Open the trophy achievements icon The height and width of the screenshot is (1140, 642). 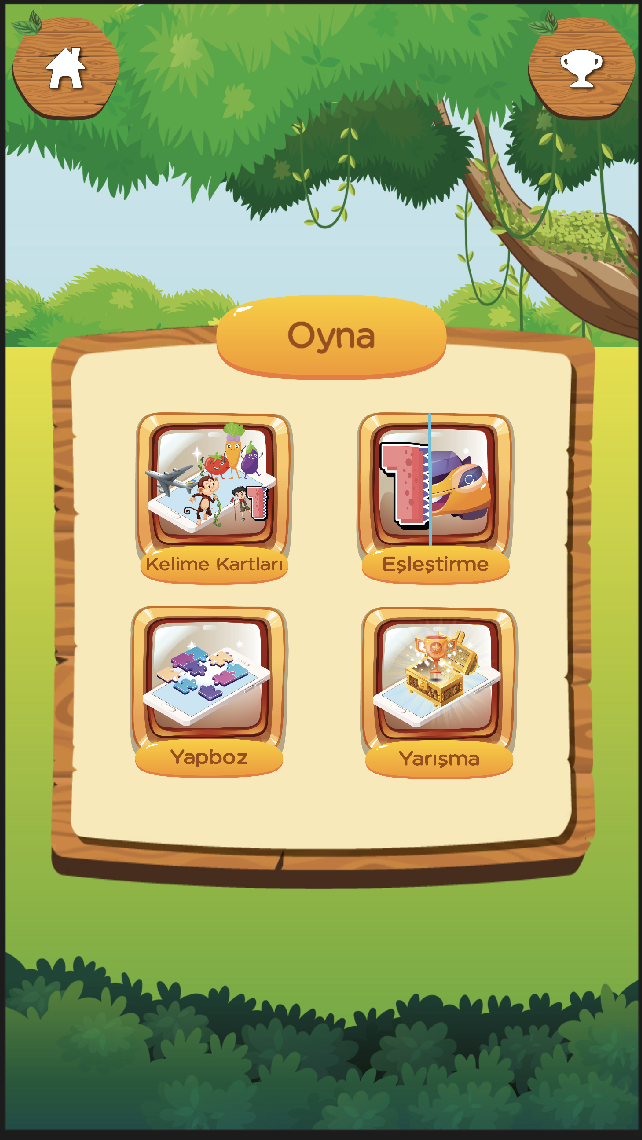[581, 68]
